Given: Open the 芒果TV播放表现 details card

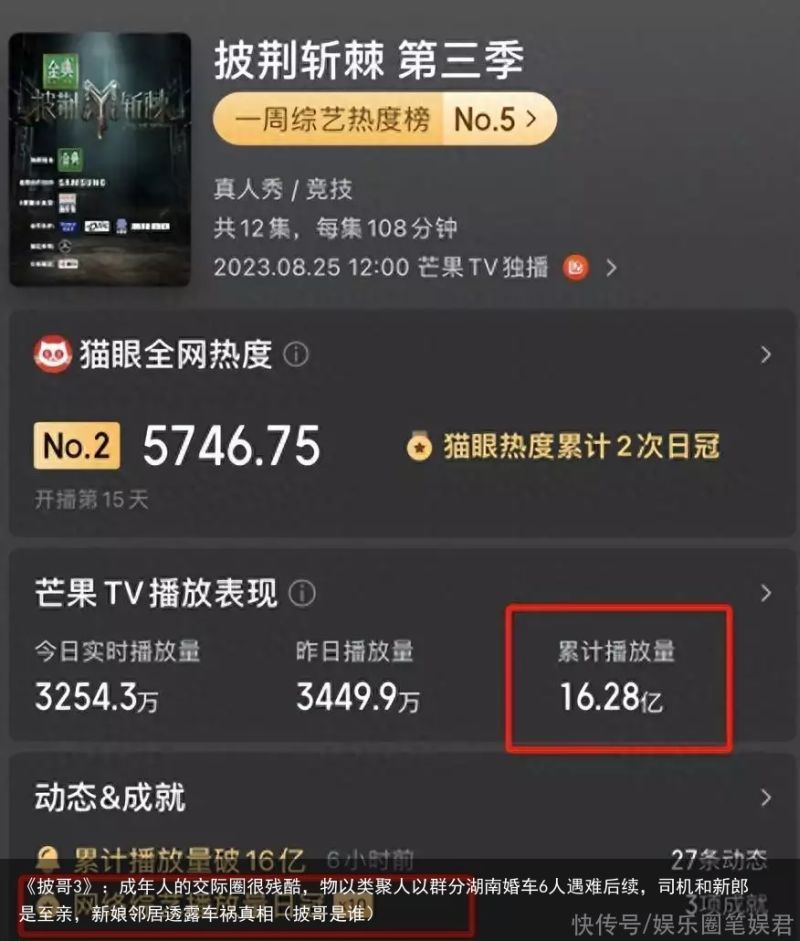Looking at the screenshot, I should tap(765, 593).
